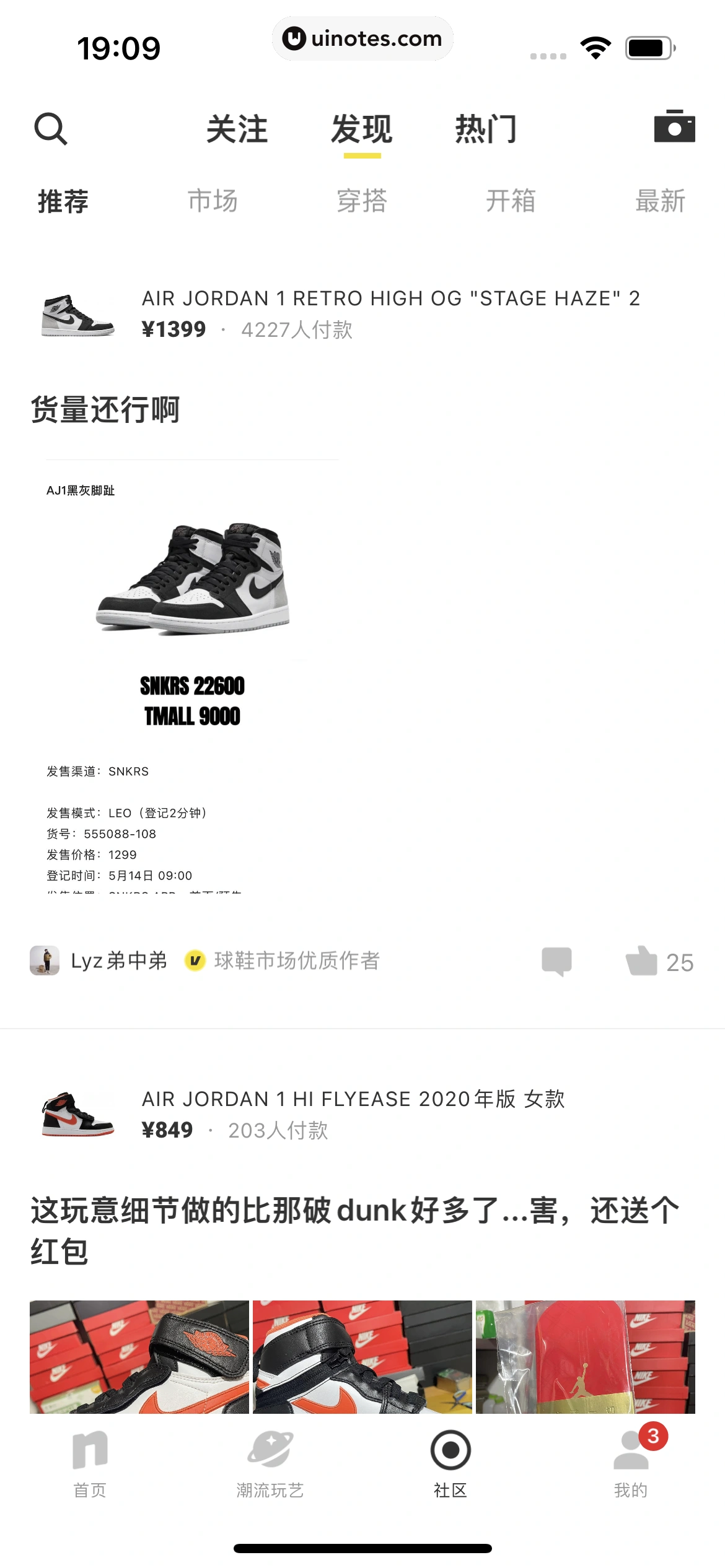Tap the 推荐 category
Screen dimensions: 725x1568
(63, 201)
